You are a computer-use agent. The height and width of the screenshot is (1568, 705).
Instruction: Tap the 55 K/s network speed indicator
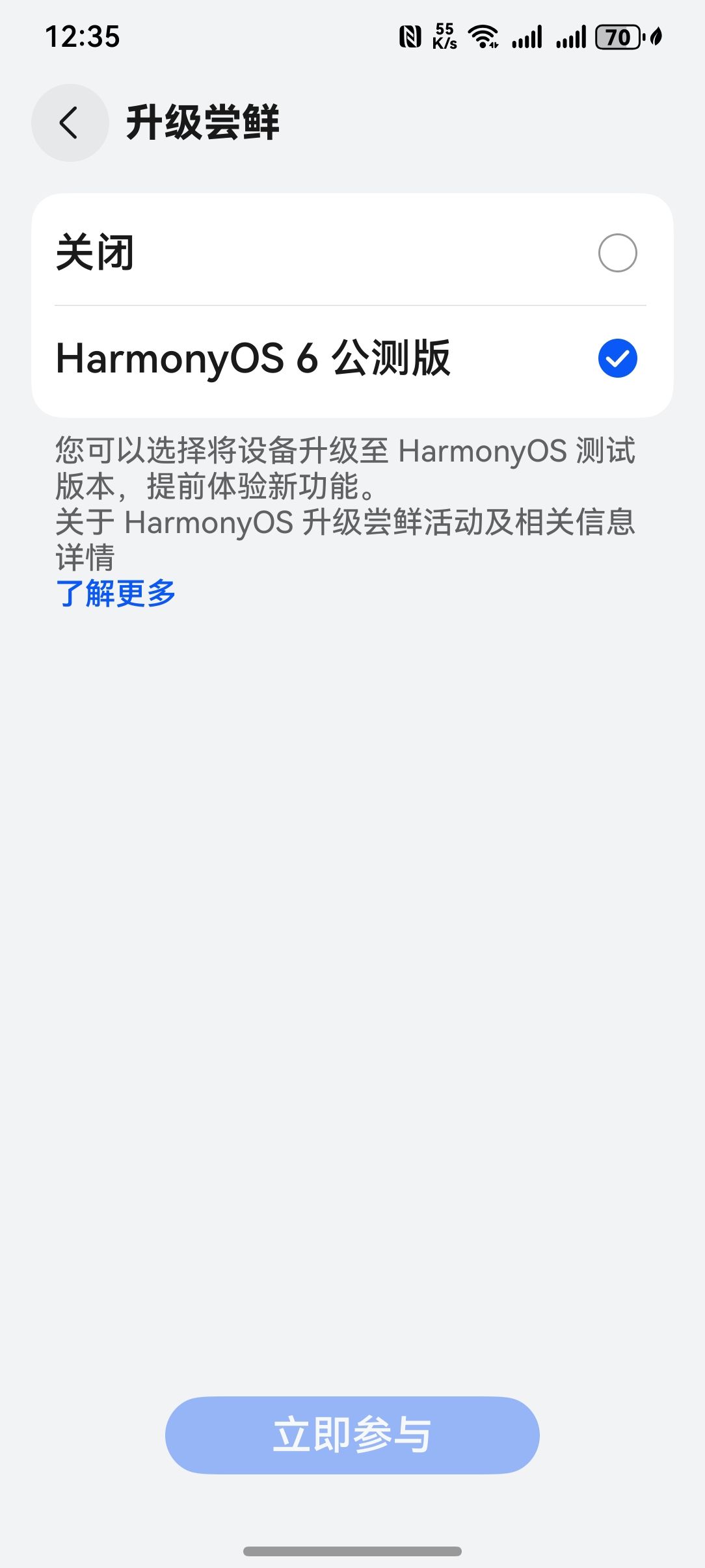click(445, 37)
